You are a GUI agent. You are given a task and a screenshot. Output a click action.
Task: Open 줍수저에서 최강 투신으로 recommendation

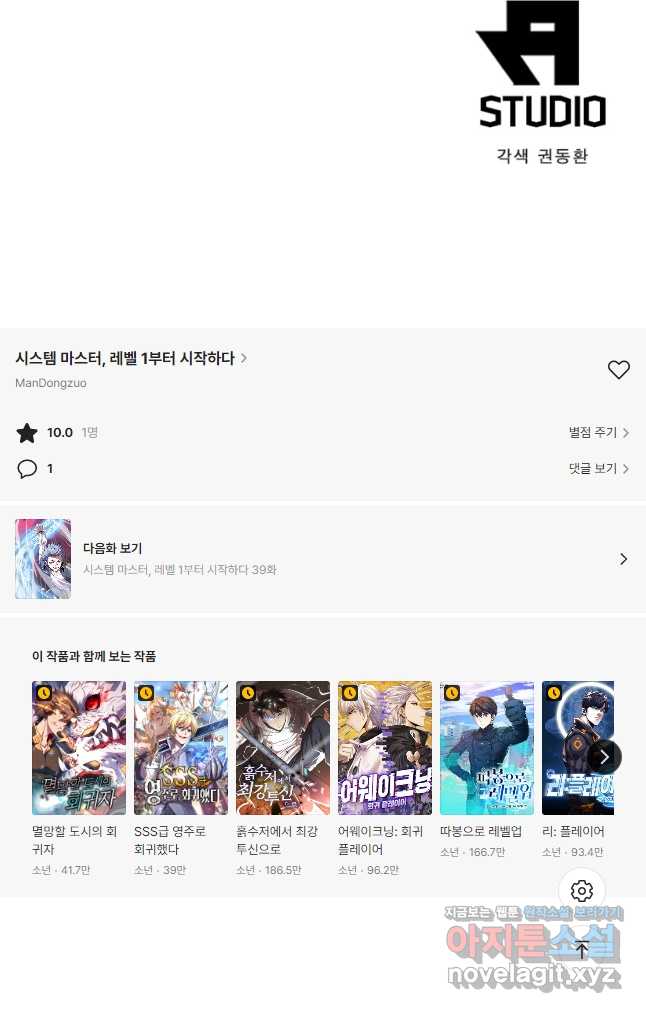pos(283,748)
